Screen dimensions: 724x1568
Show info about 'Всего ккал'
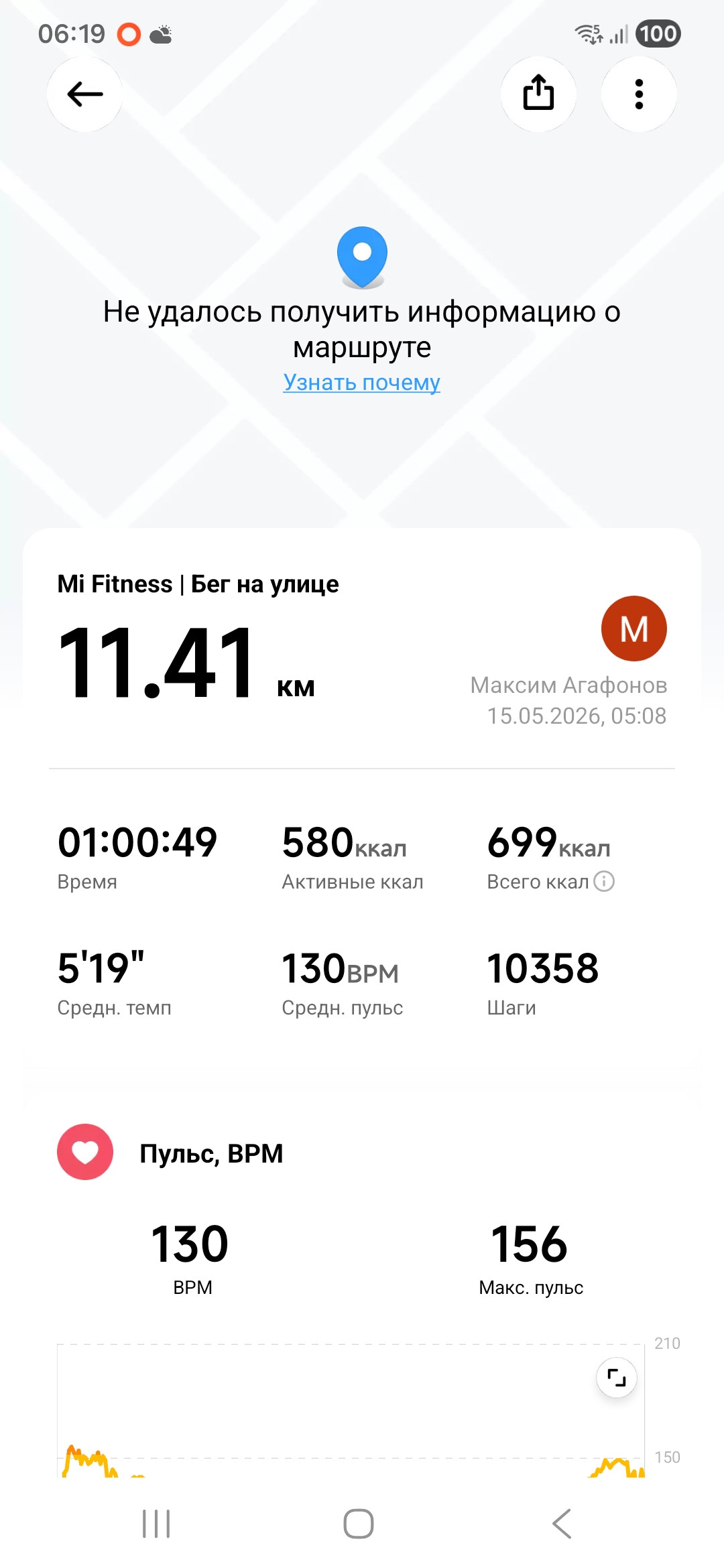pos(604,881)
